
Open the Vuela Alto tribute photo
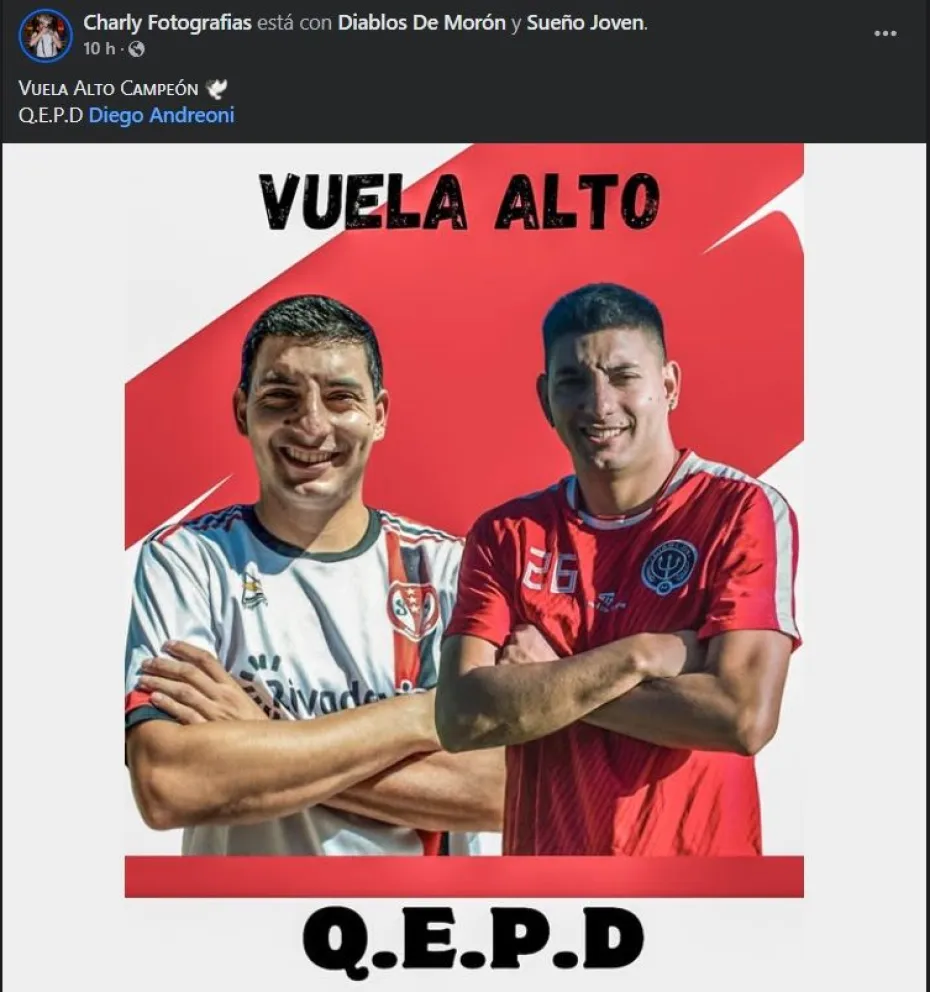pyautogui.click(x=464, y=560)
